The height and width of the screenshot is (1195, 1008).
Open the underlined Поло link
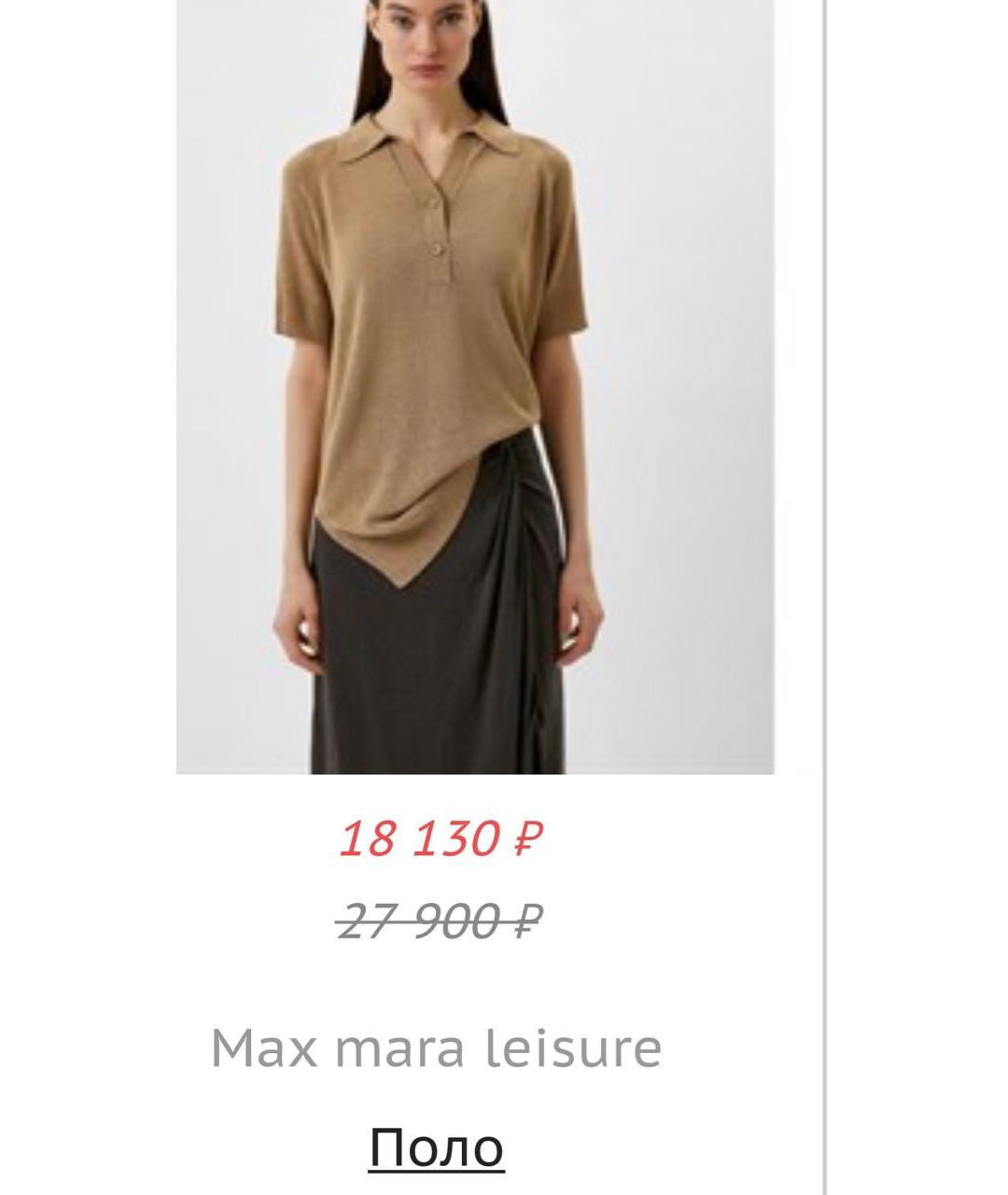tap(436, 1147)
